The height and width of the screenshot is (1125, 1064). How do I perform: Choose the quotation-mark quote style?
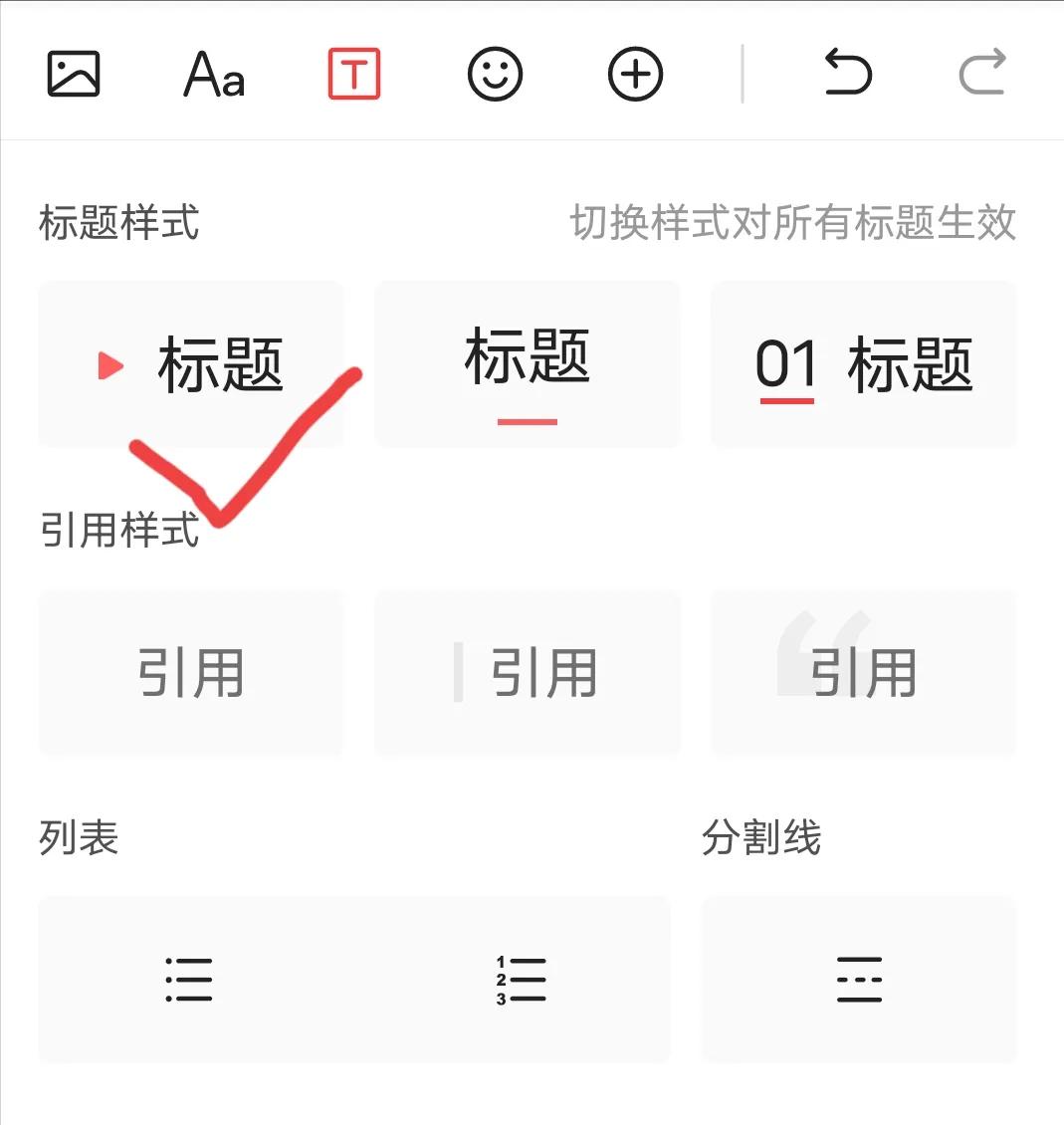863,672
